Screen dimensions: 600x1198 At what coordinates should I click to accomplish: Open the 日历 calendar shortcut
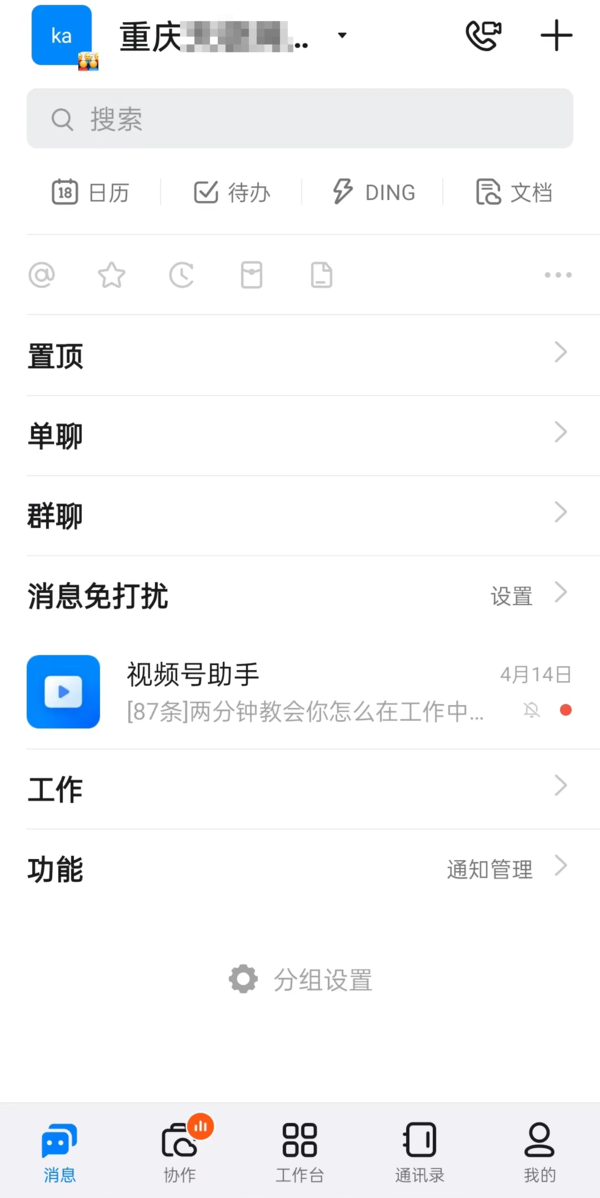tap(91, 192)
